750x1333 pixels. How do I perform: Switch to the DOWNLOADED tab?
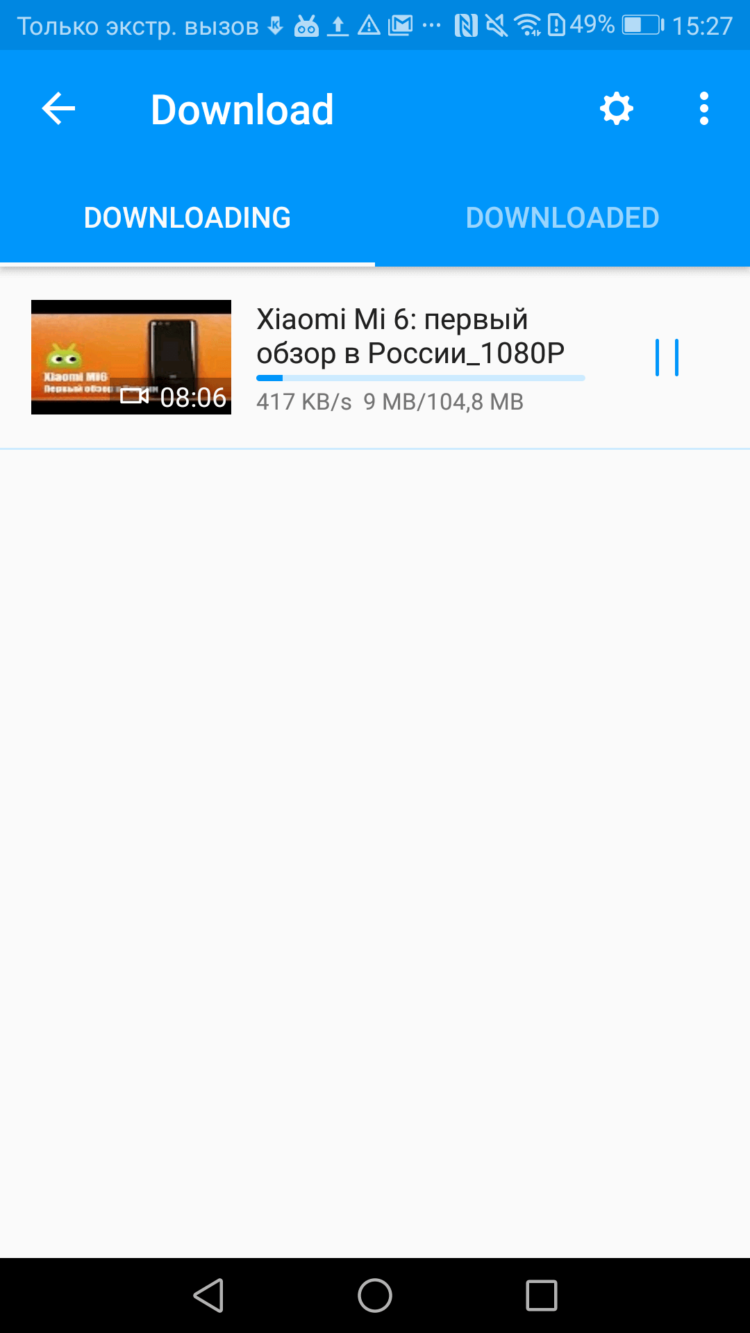562,217
